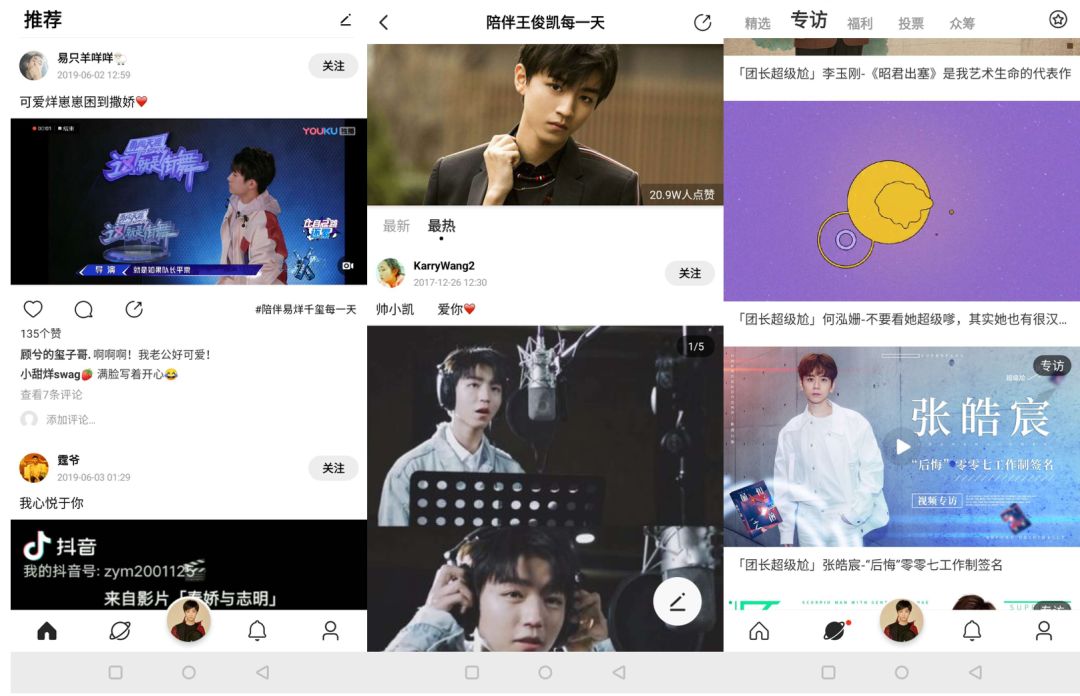The height and width of the screenshot is (696, 1080).
Task: Like the post 可爱烊崽崽困到撒娇
Action: (33, 309)
